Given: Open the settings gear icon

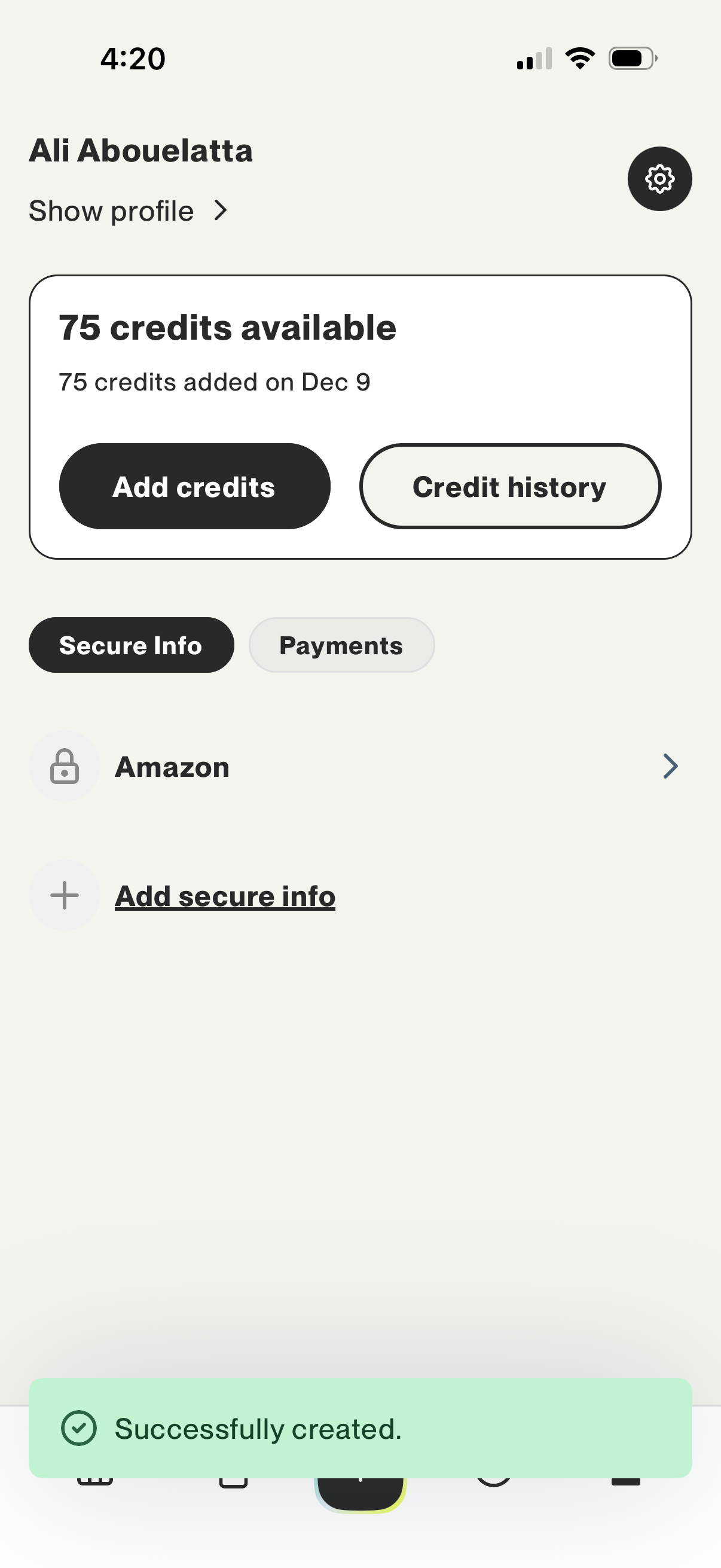Looking at the screenshot, I should click(x=659, y=178).
